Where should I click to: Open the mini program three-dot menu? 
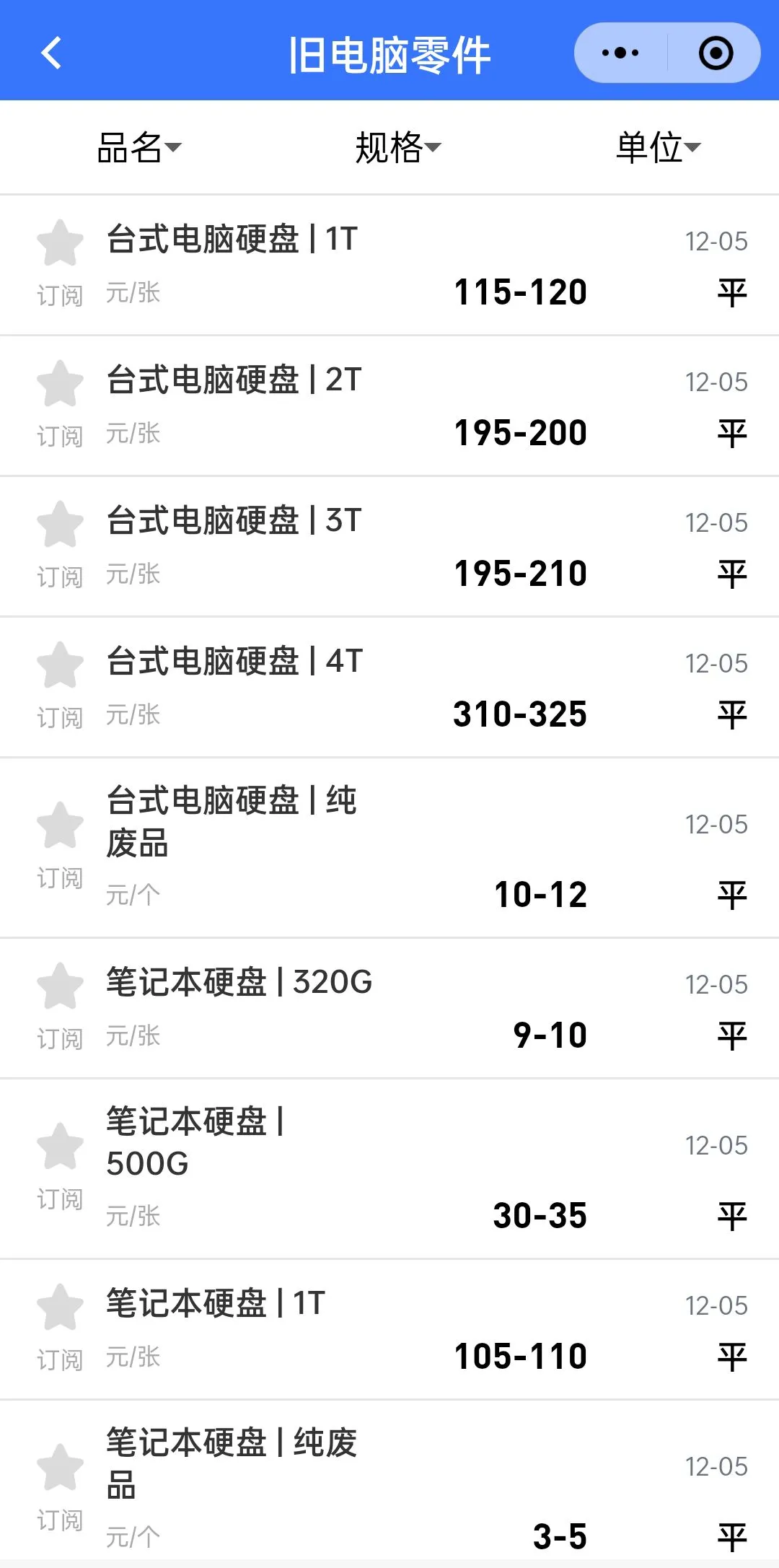pos(620,53)
